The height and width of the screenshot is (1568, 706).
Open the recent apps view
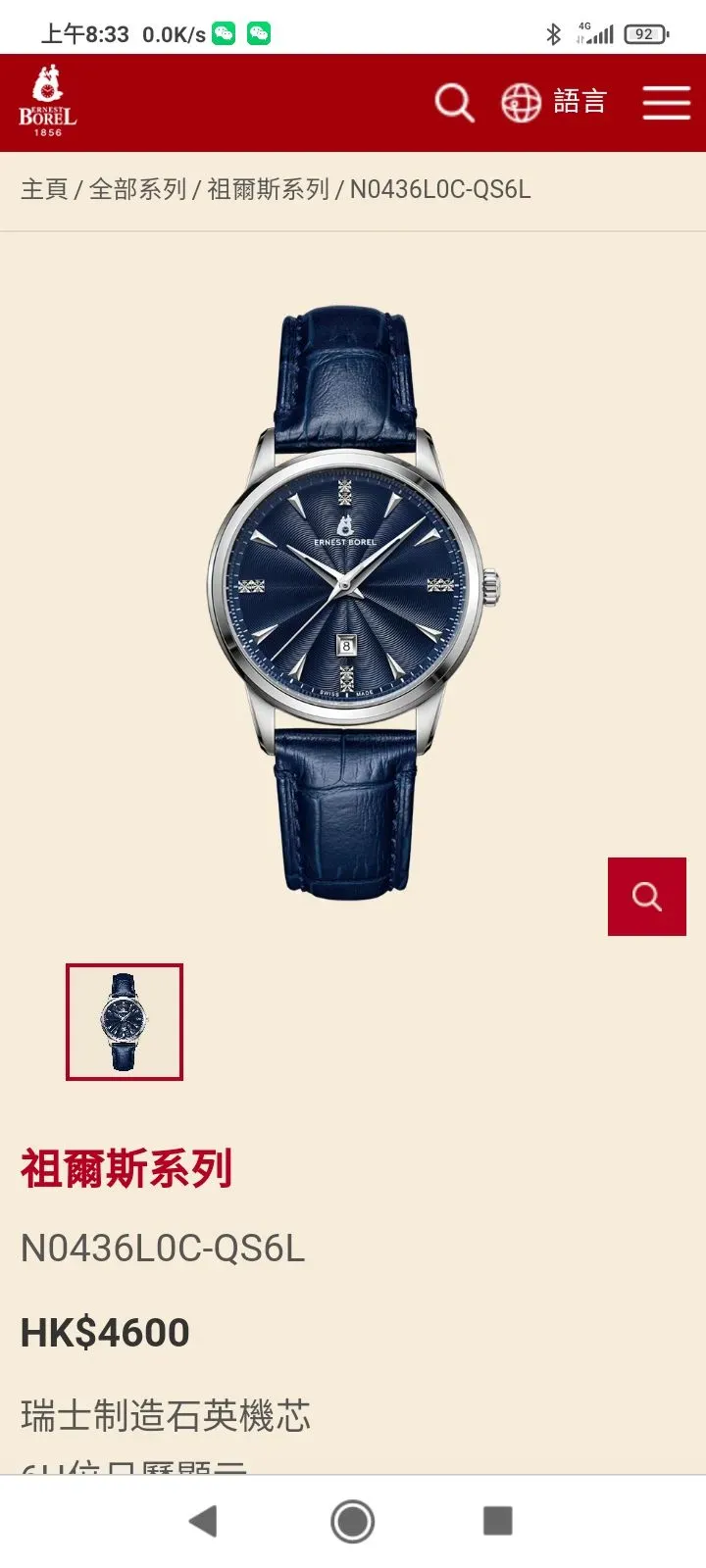tap(498, 1521)
